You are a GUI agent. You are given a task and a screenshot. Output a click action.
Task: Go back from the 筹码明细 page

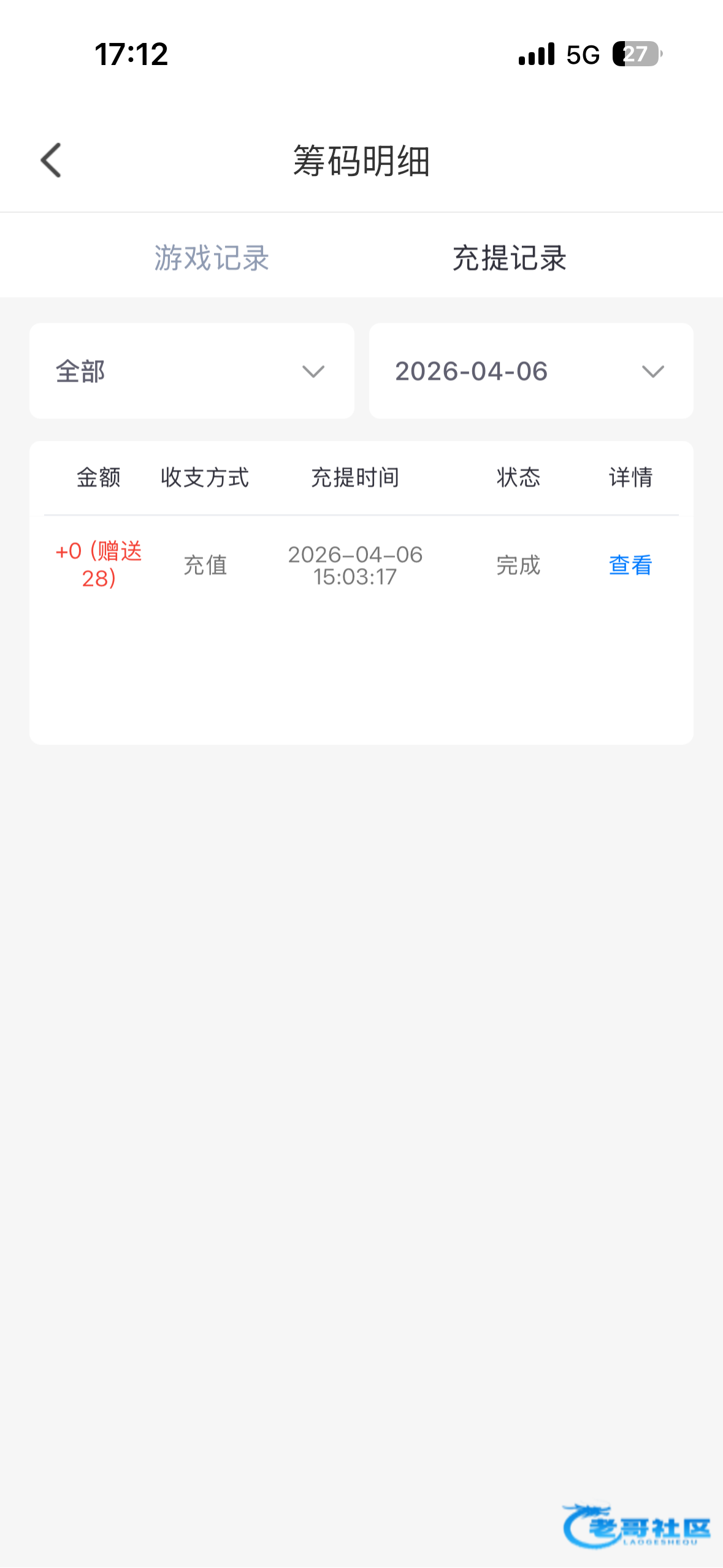pos(52,161)
